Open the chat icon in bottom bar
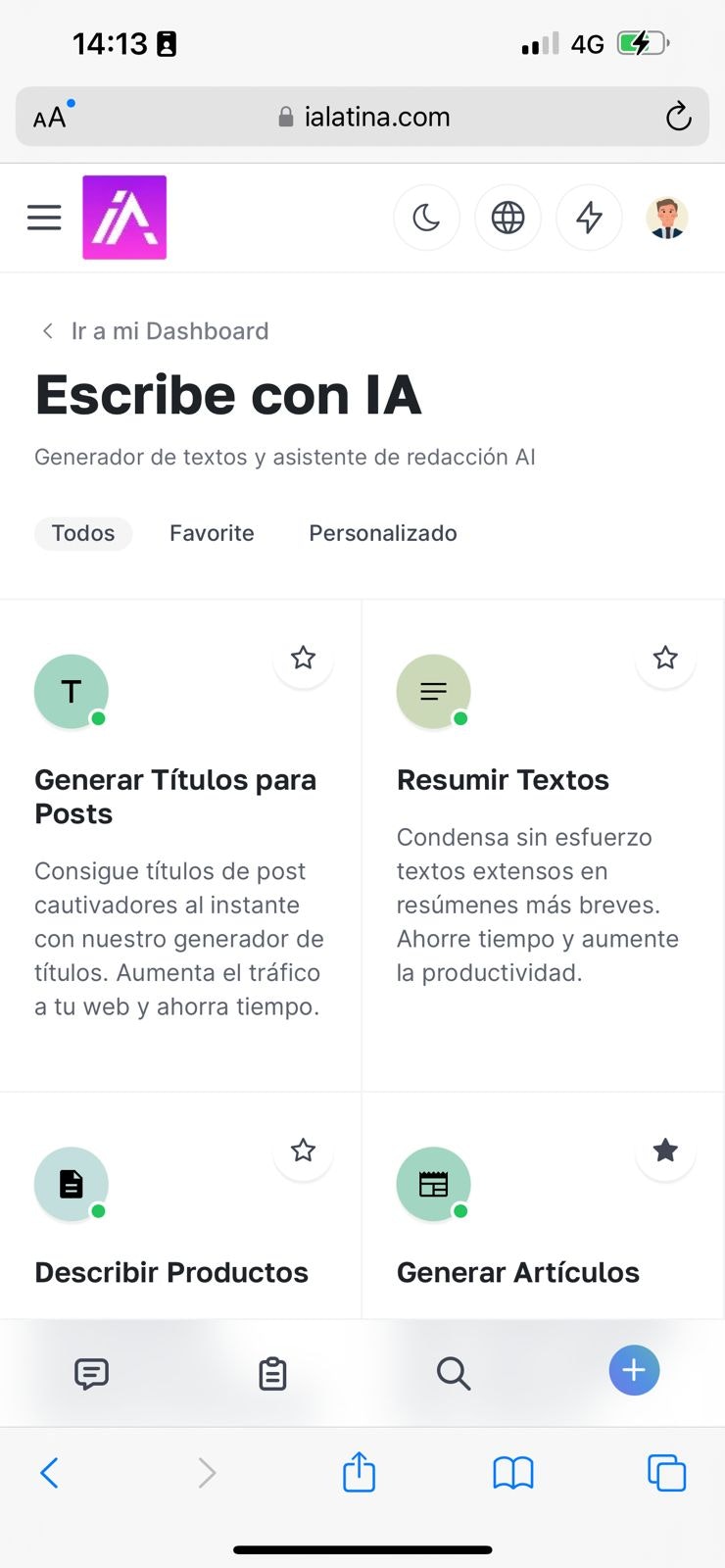The image size is (725, 1568). [x=91, y=1374]
